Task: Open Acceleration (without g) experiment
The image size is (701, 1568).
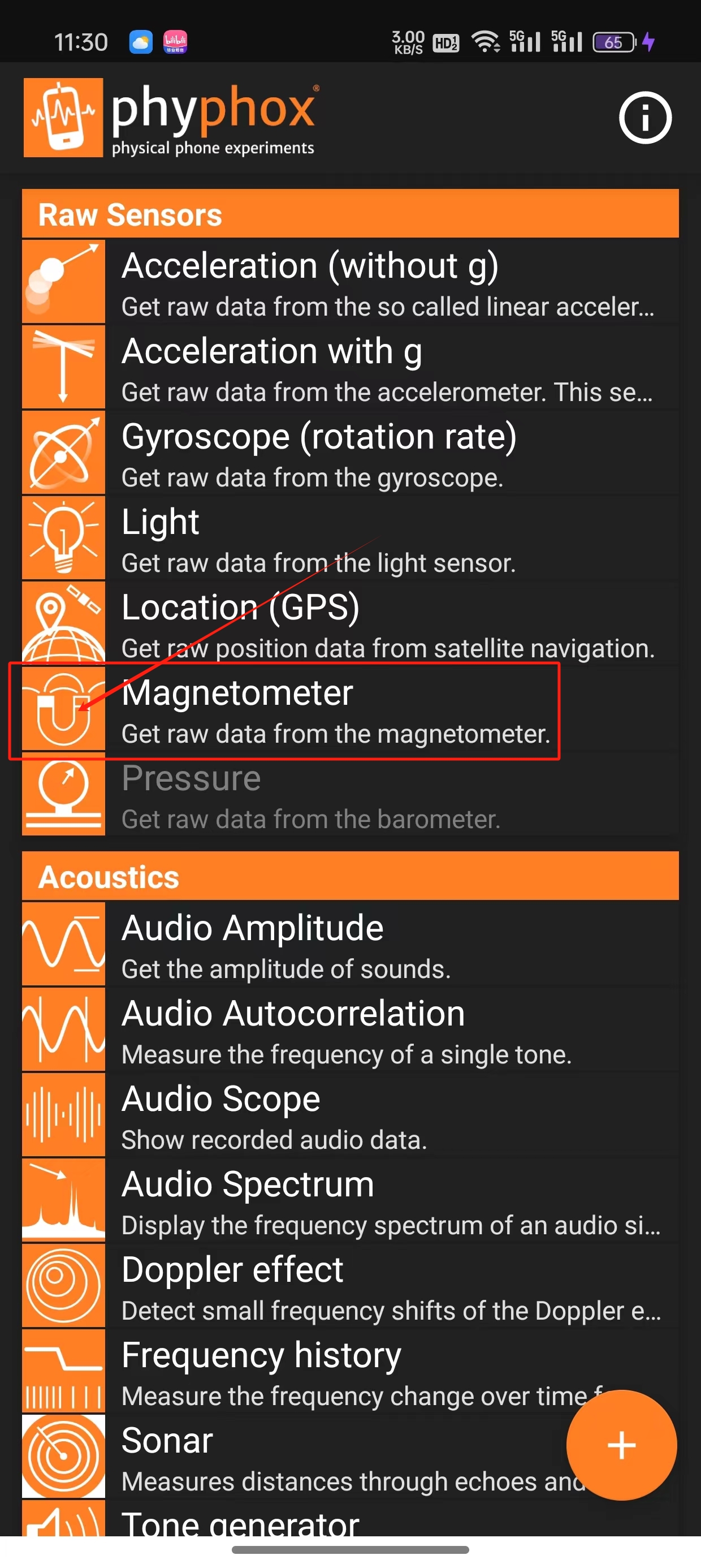Action: (x=350, y=282)
